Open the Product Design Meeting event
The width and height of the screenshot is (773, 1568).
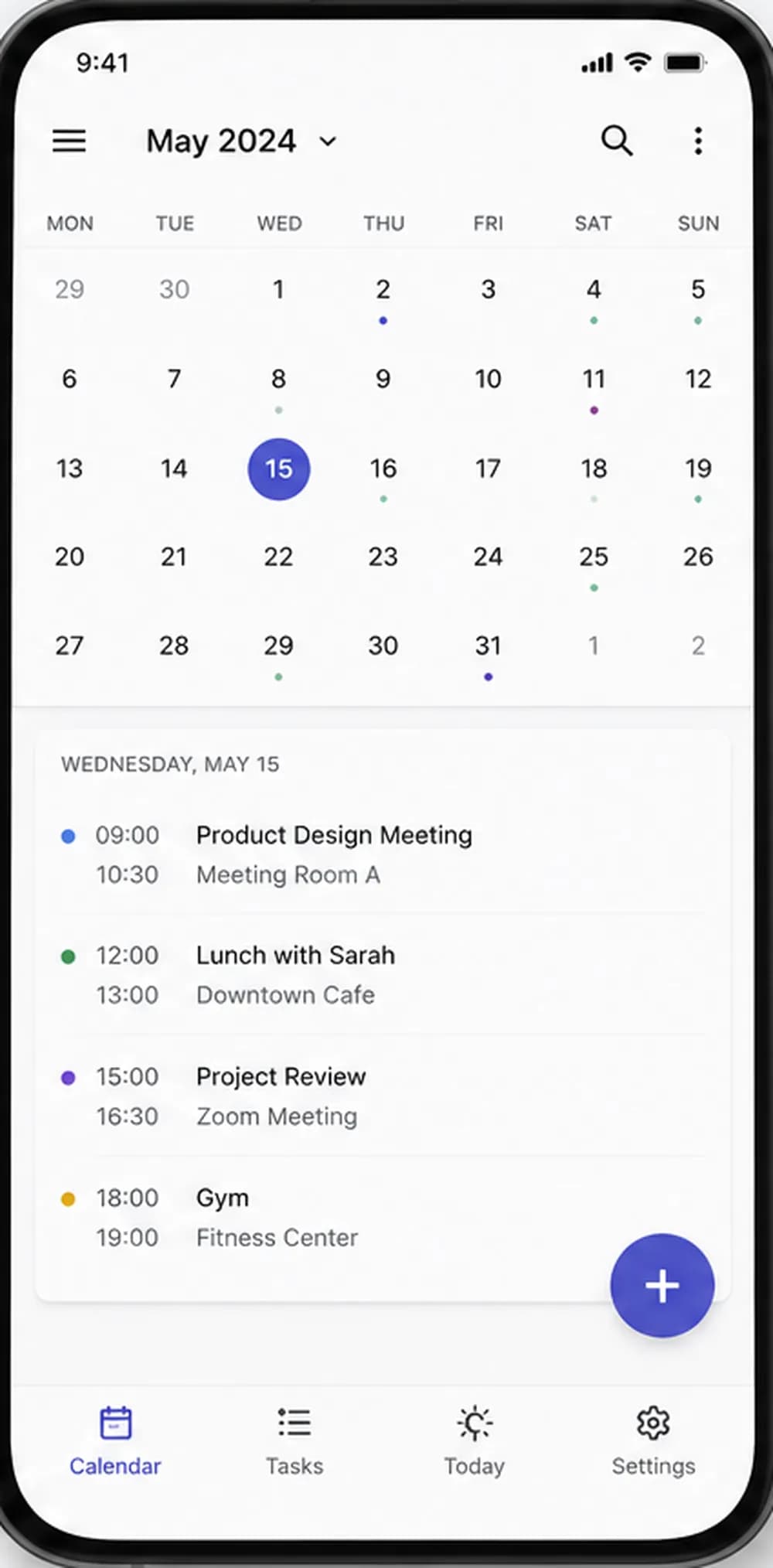[383, 854]
